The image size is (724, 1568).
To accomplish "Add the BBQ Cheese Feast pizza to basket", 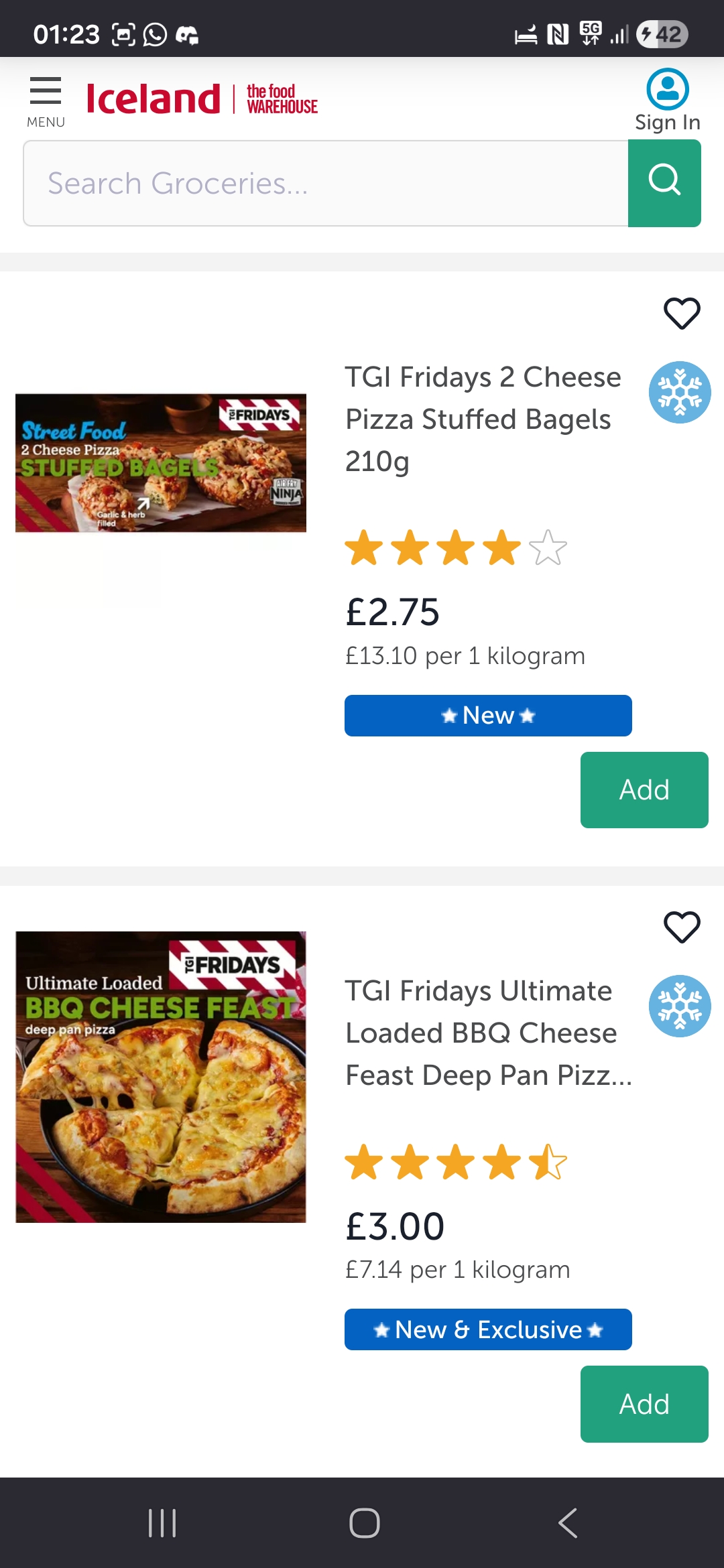I will tap(644, 1404).
